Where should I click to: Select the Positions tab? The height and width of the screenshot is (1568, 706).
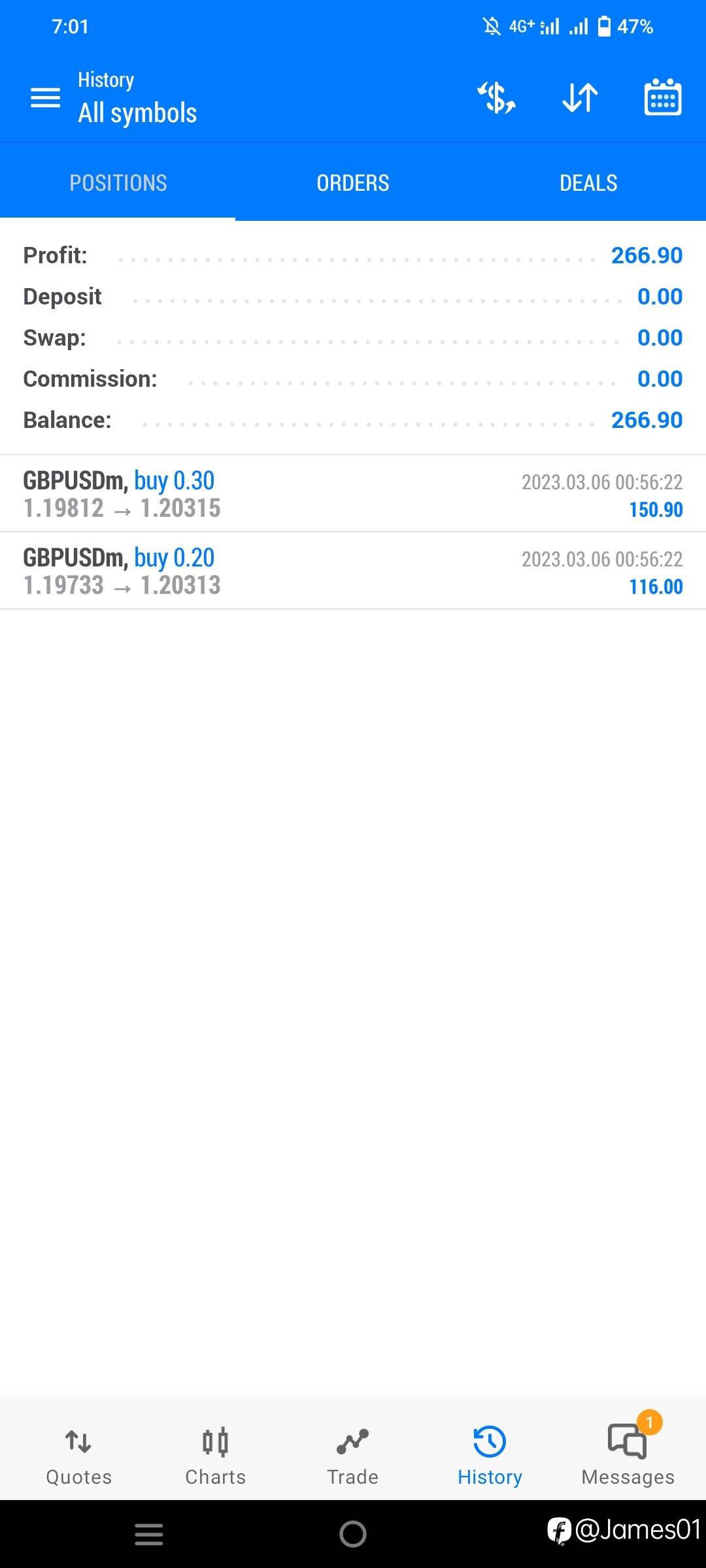118,183
